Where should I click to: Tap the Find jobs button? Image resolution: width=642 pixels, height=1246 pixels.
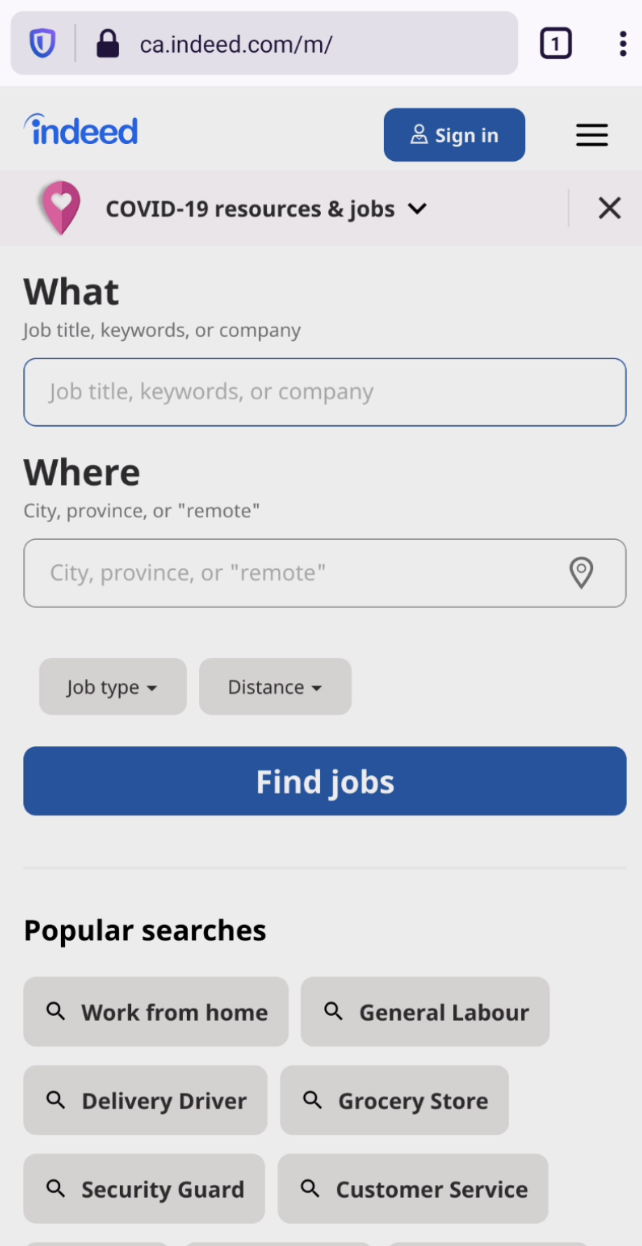click(x=324, y=781)
